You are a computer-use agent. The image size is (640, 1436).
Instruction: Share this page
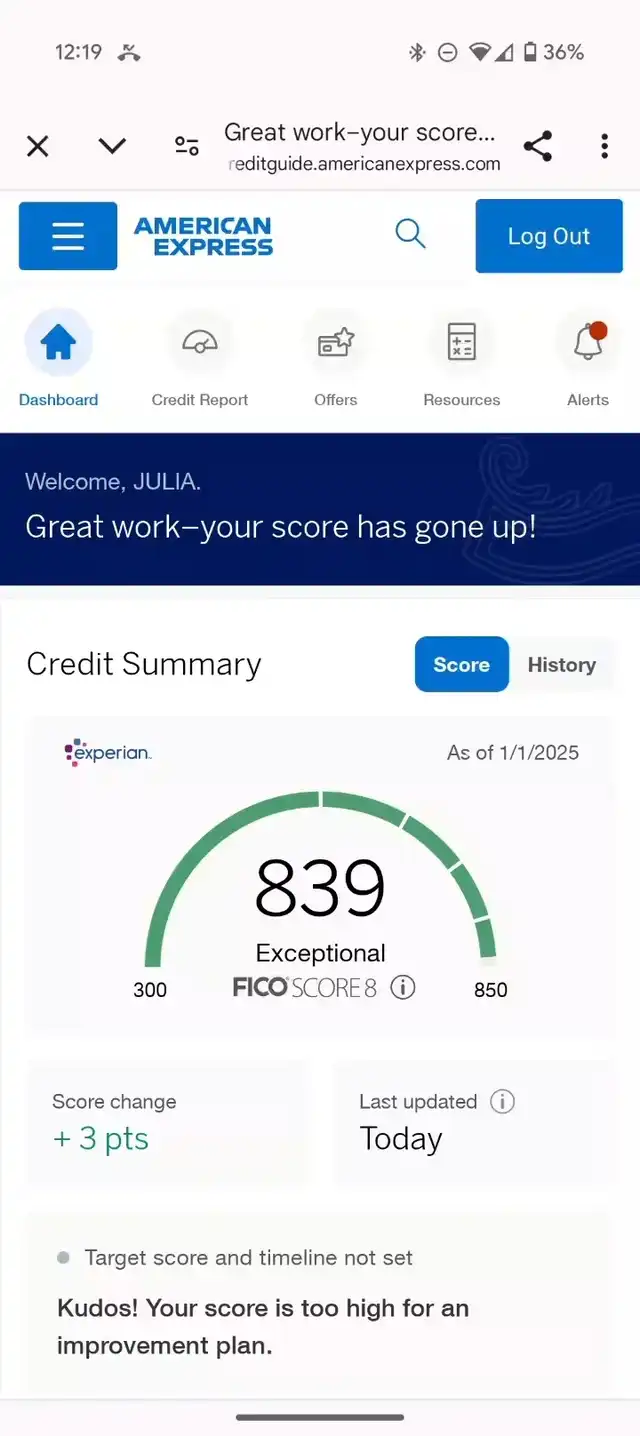coord(538,147)
